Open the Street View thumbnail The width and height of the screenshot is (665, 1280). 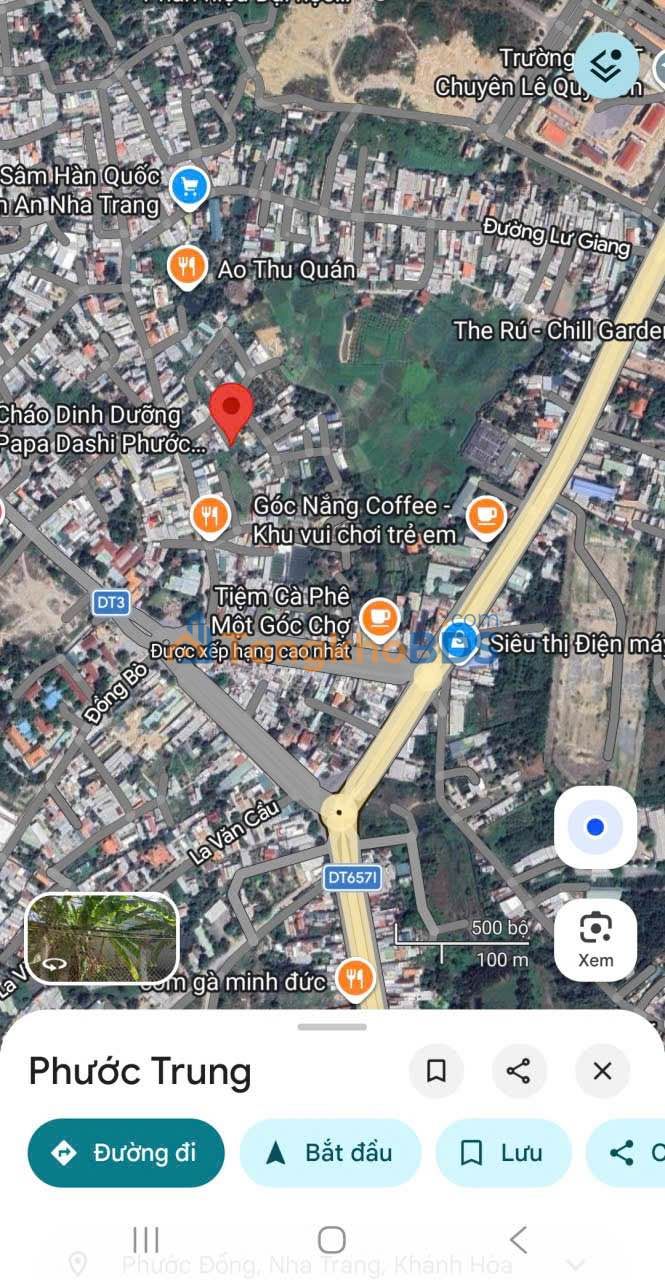tap(102, 937)
